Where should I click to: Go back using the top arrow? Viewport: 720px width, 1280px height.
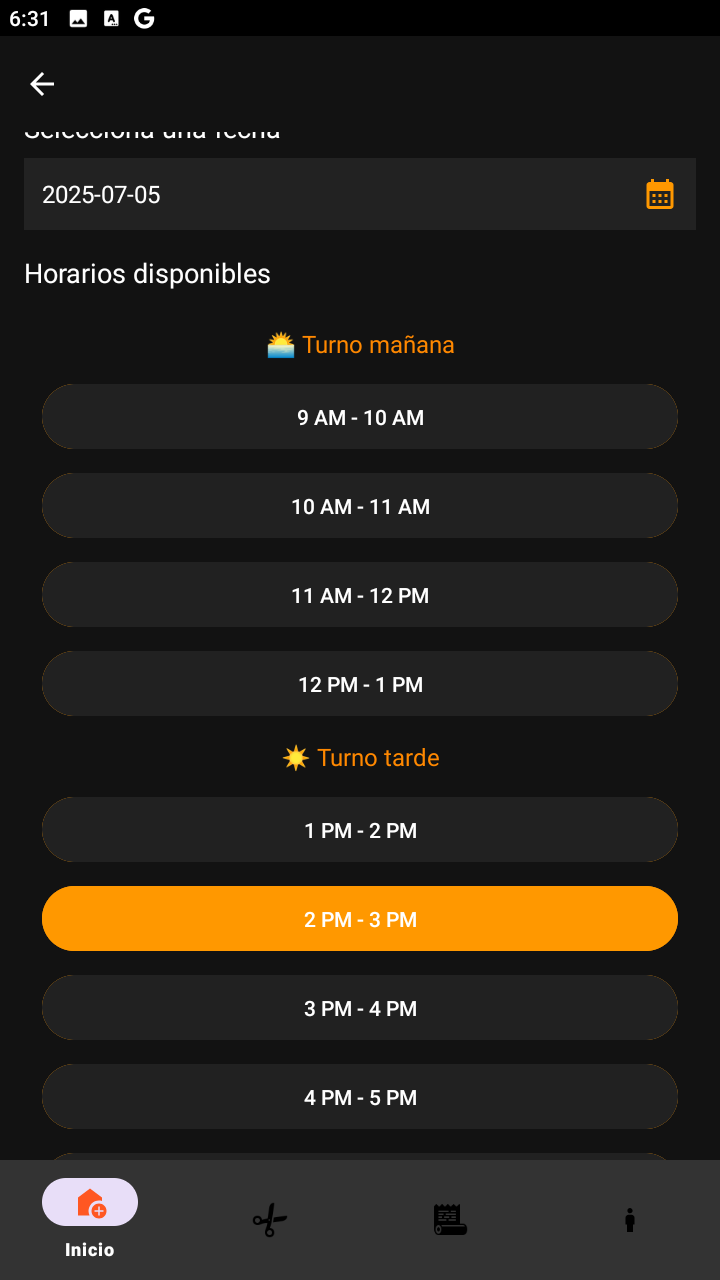[42, 84]
